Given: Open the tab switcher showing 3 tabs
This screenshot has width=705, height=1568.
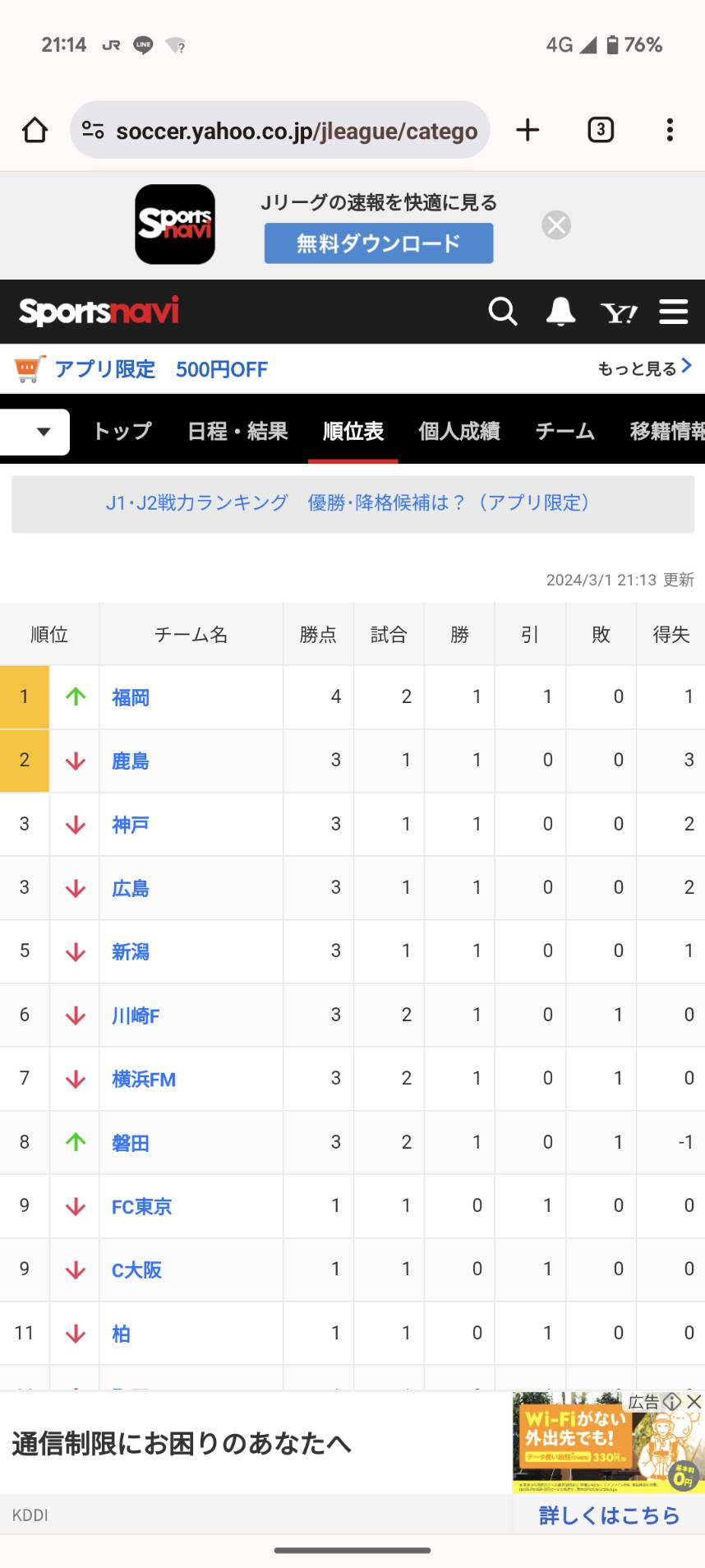Looking at the screenshot, I should coord(601,130).
